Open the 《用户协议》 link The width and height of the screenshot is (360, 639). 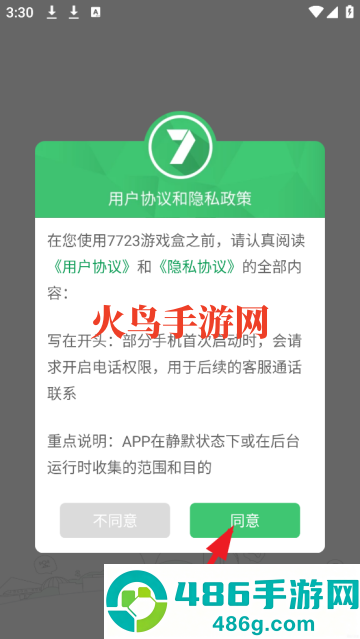(x=91, y=267)
